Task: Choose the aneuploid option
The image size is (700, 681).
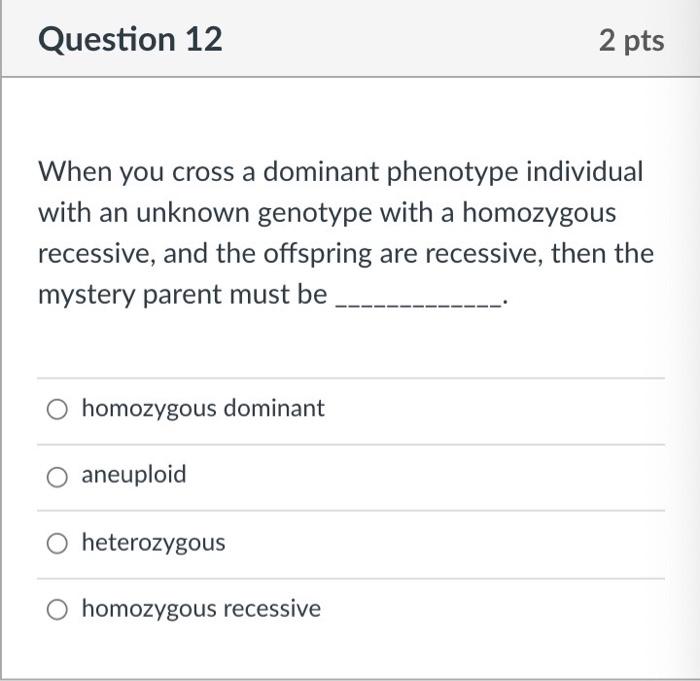Action: coord(58,476)
